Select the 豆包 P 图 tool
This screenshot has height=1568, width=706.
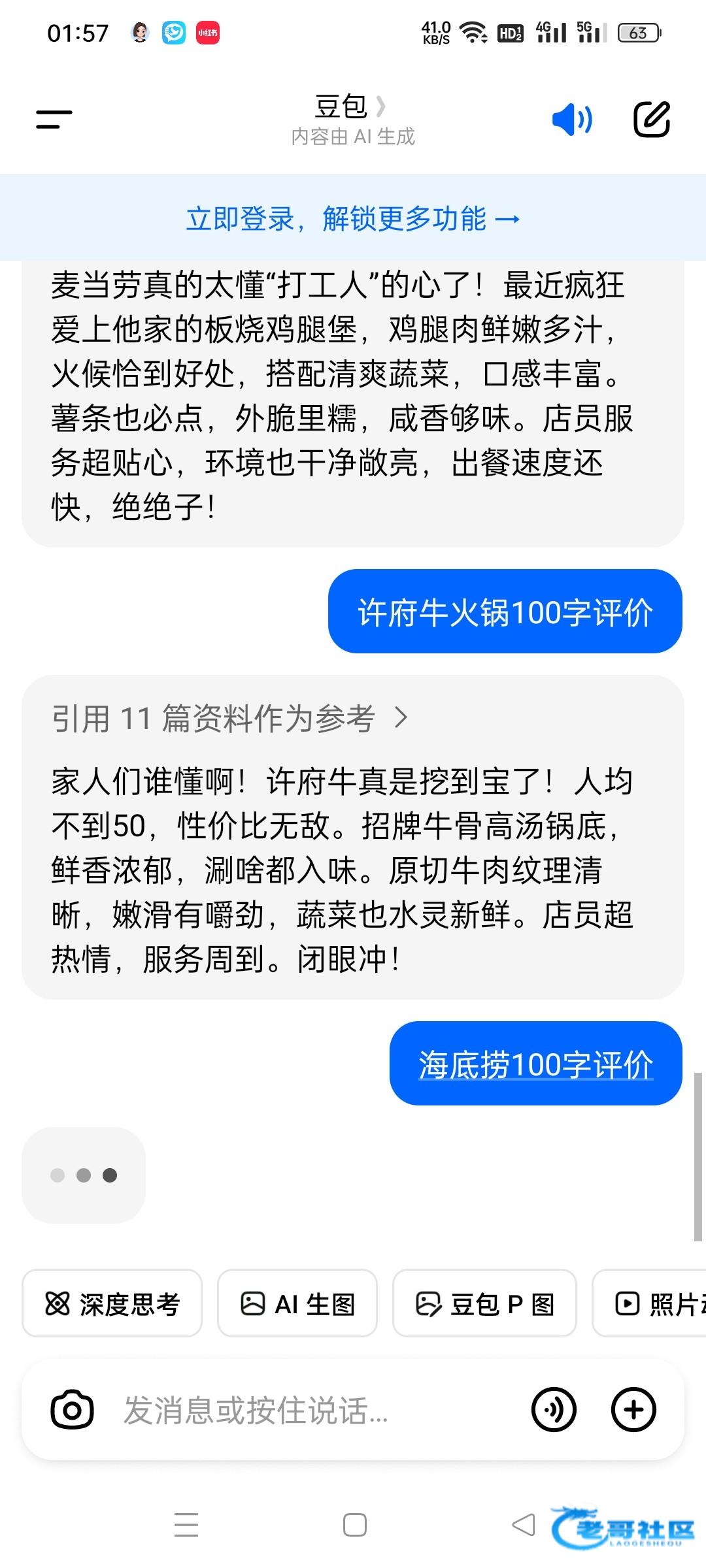click(x=484, y=1304)
